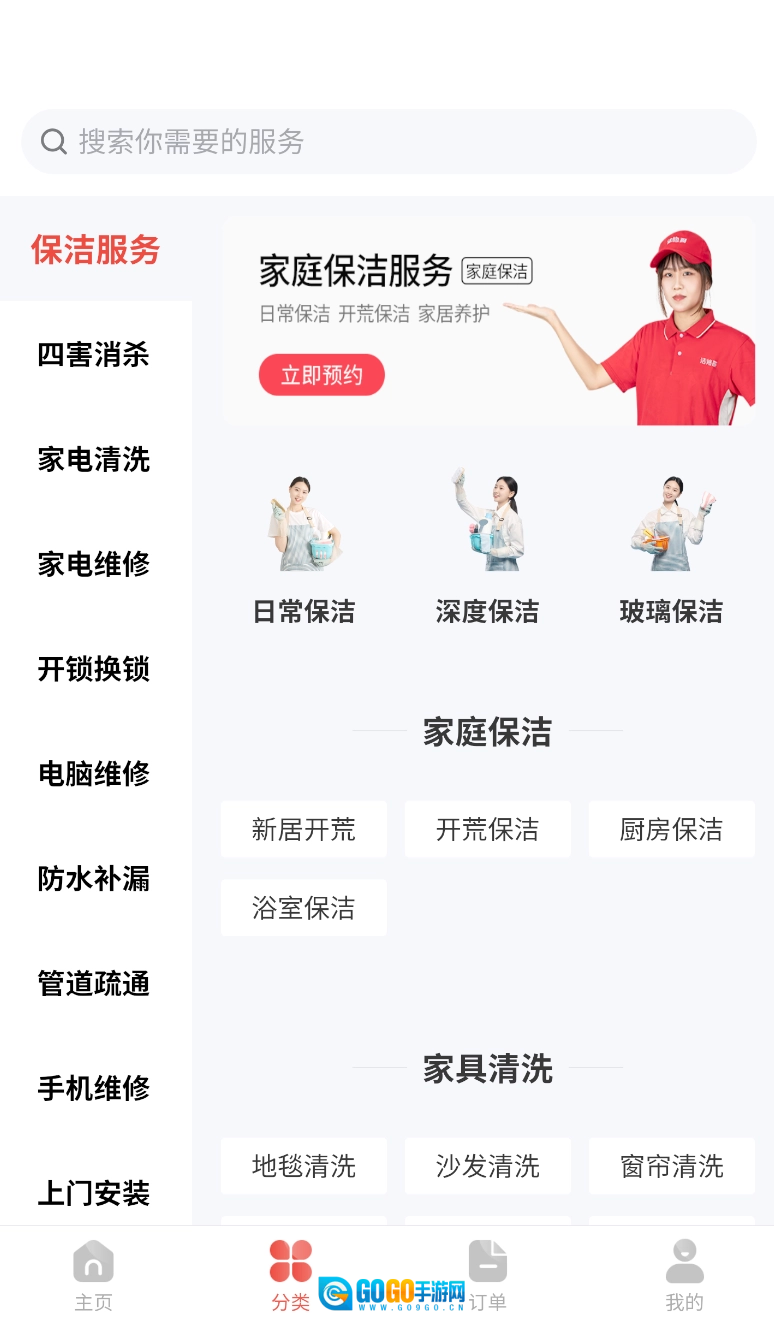Click the search magnifier icon
This screenshot has width=774, height=1321.
click(x=54, y=141)
